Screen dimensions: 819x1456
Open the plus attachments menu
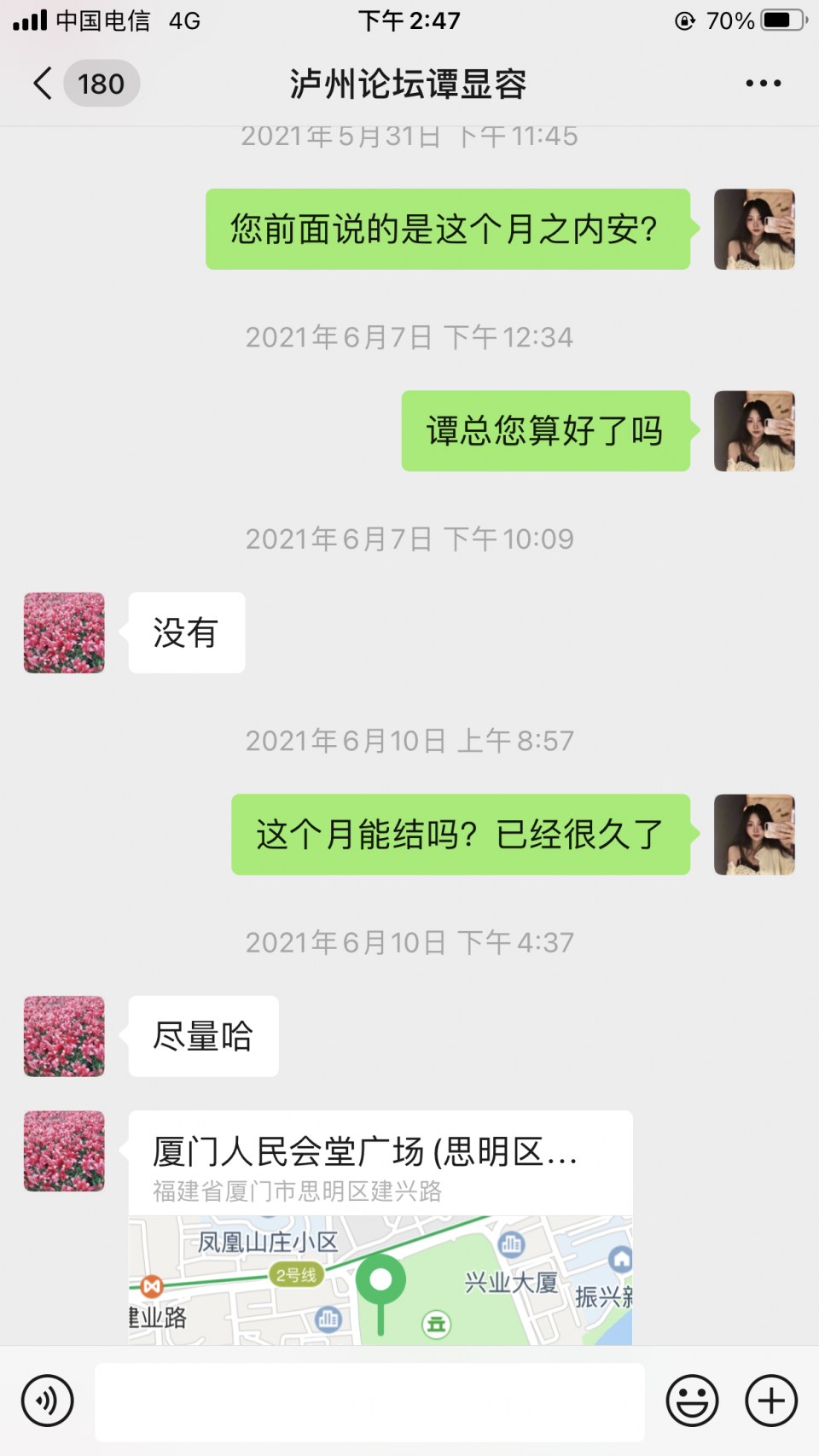(x=771, y=1401)
